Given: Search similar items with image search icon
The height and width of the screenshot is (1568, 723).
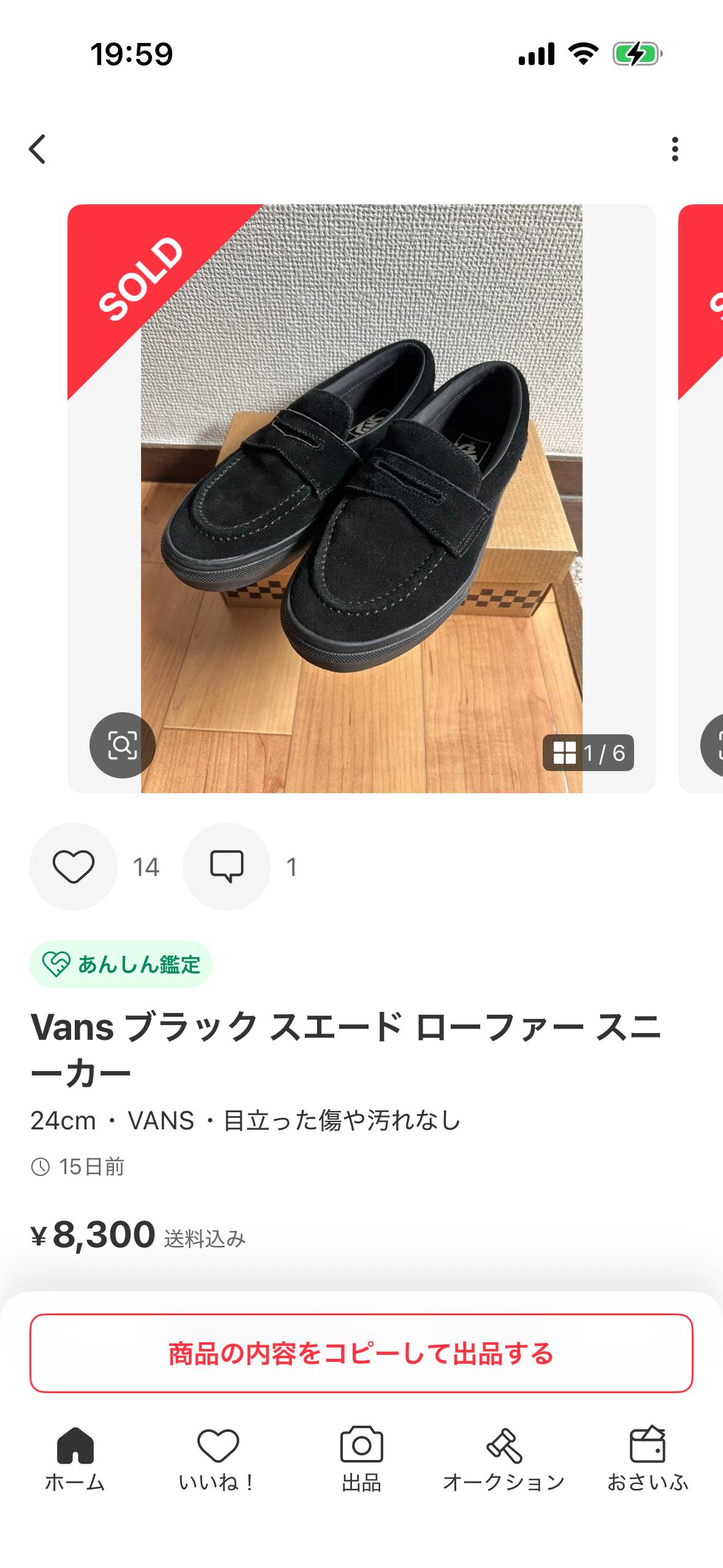Looking at the screenshot, I should tap(122, 745).
